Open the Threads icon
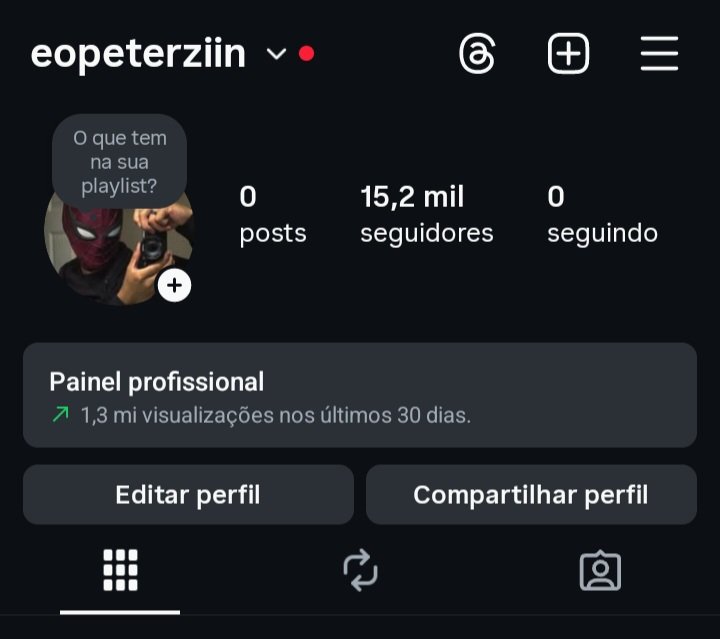The width and height of the screenshot is (720, 639). pyautogui.click(x=477, y=54)
